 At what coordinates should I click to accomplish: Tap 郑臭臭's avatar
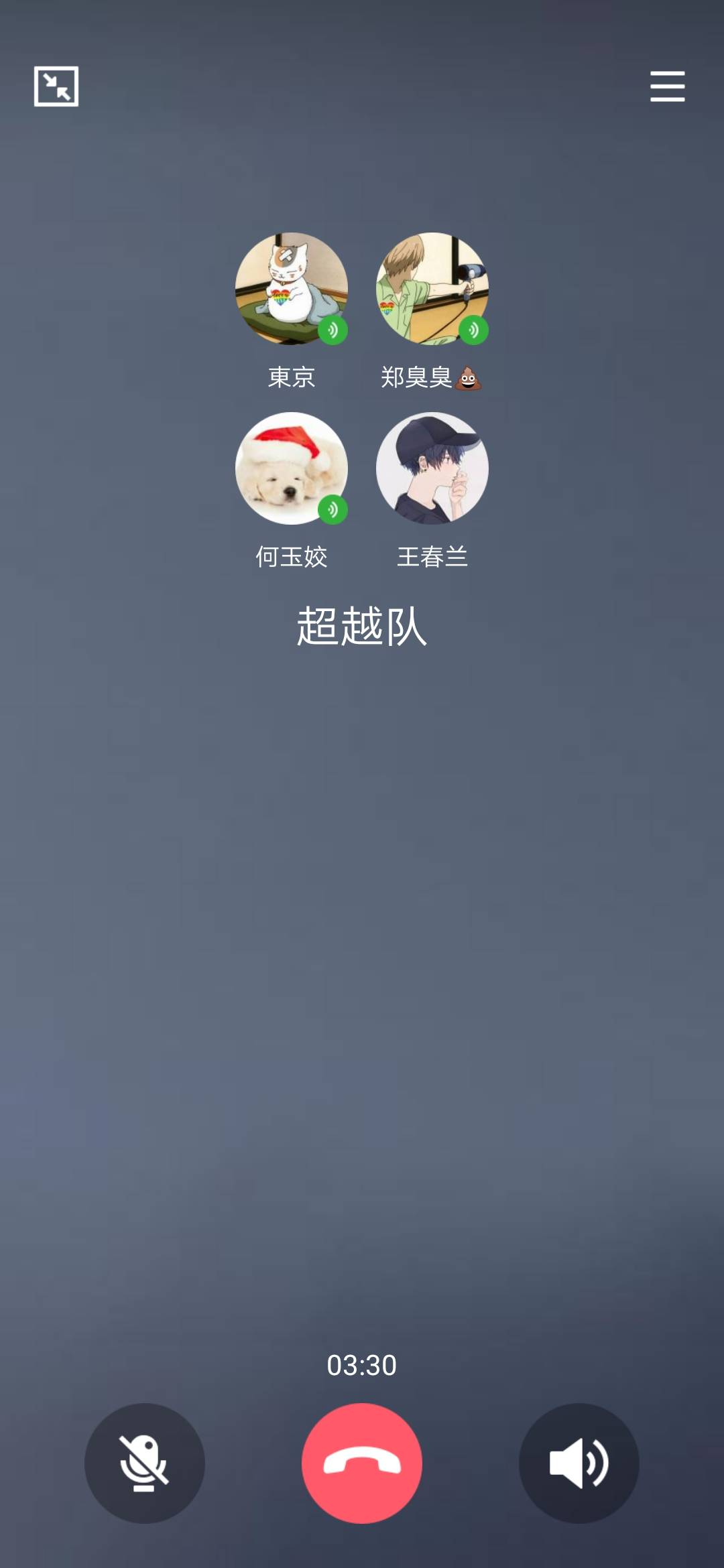click(x=432, y=289)
